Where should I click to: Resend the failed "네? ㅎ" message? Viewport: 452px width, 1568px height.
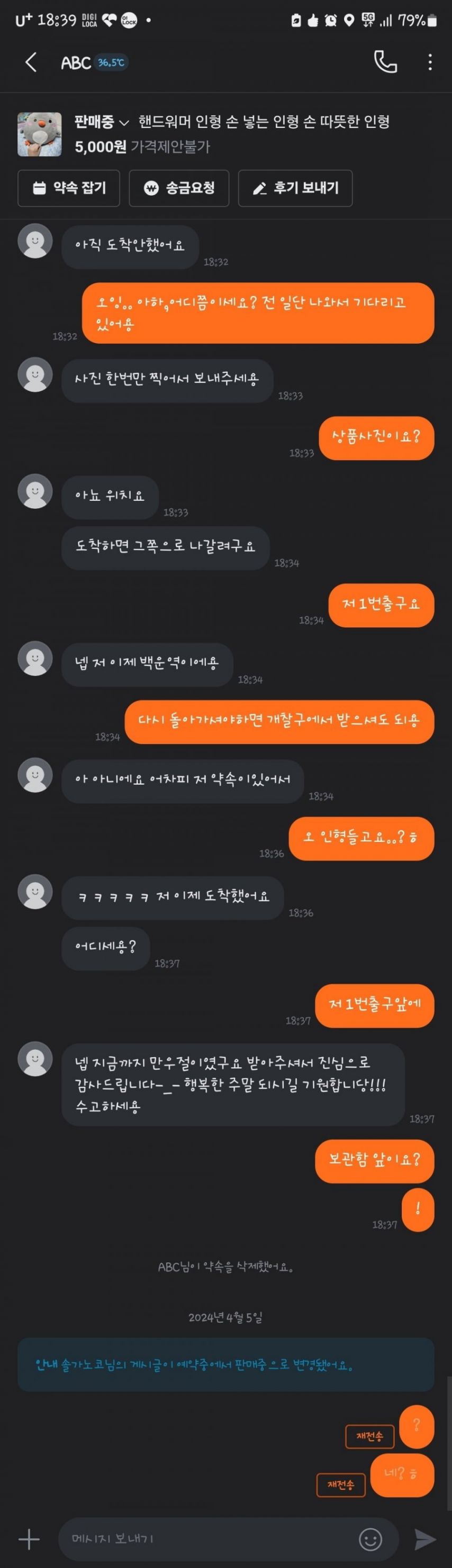pyautogui.click(x=341, y=1485)
